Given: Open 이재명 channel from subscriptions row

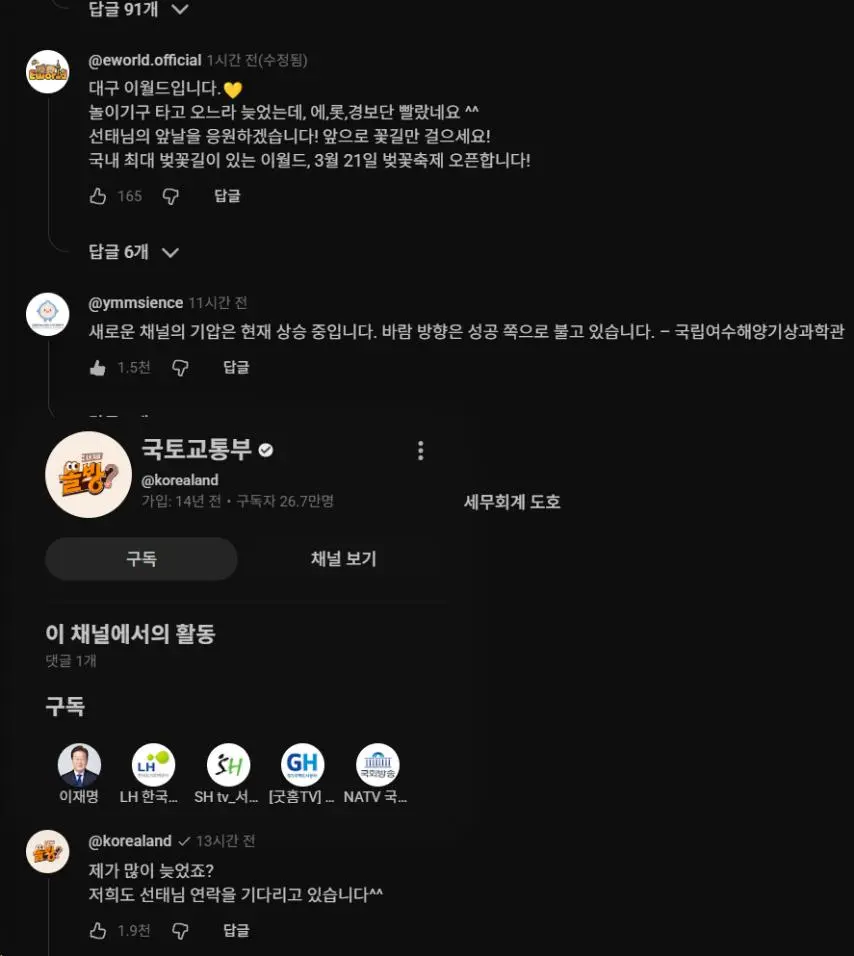Looking at the screenshot, I should coord(79,765).
